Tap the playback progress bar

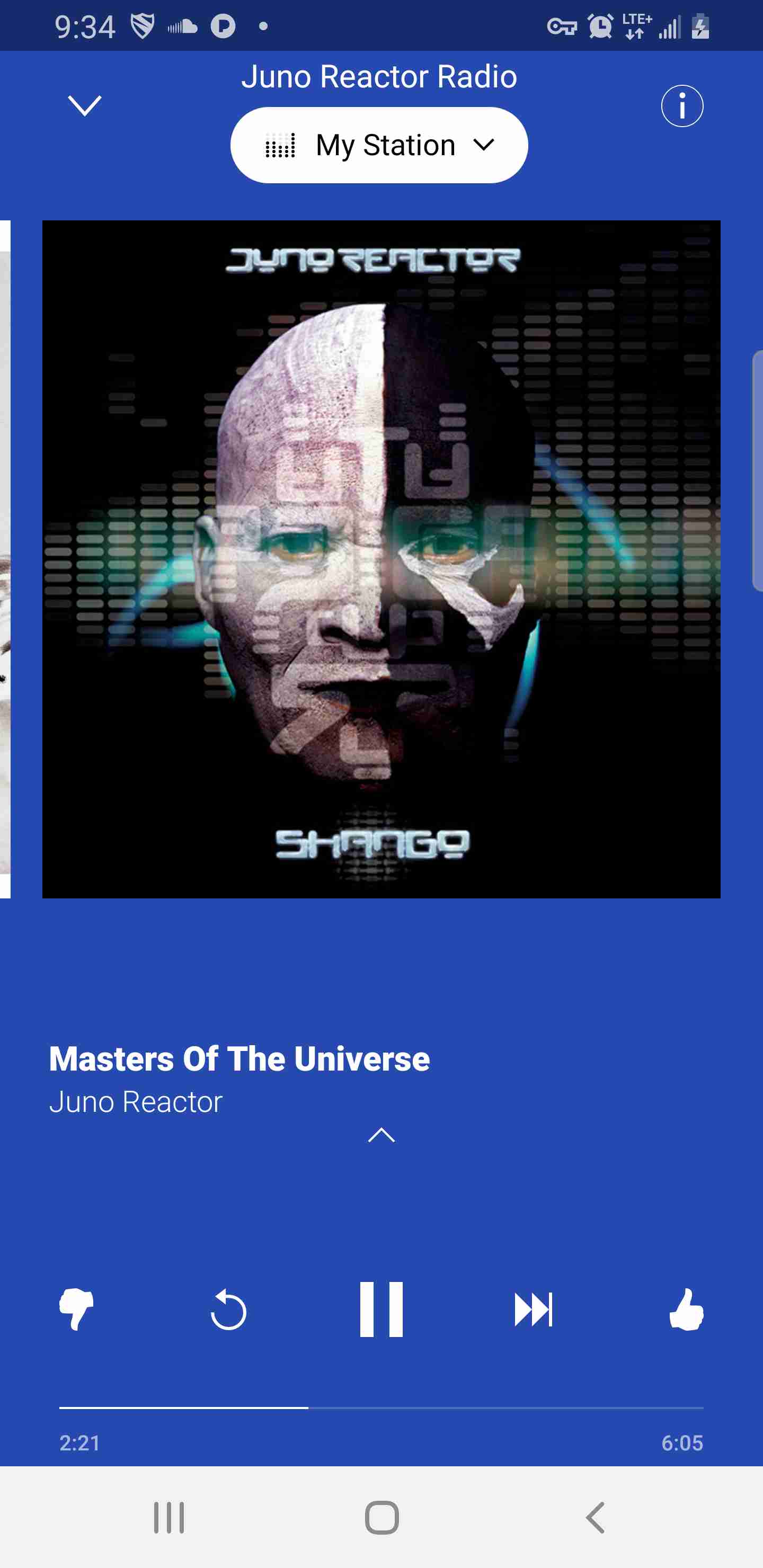(381, 1407)
